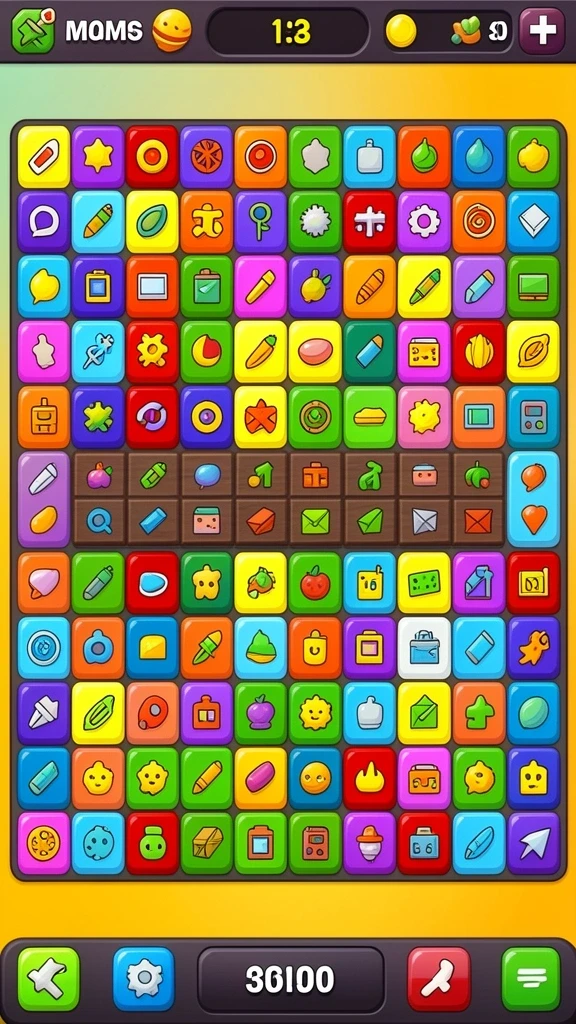The width and height of the screenshot is (576, 1024).
Task: Select the yellow tile with red eraser
Action: [44, 157]
